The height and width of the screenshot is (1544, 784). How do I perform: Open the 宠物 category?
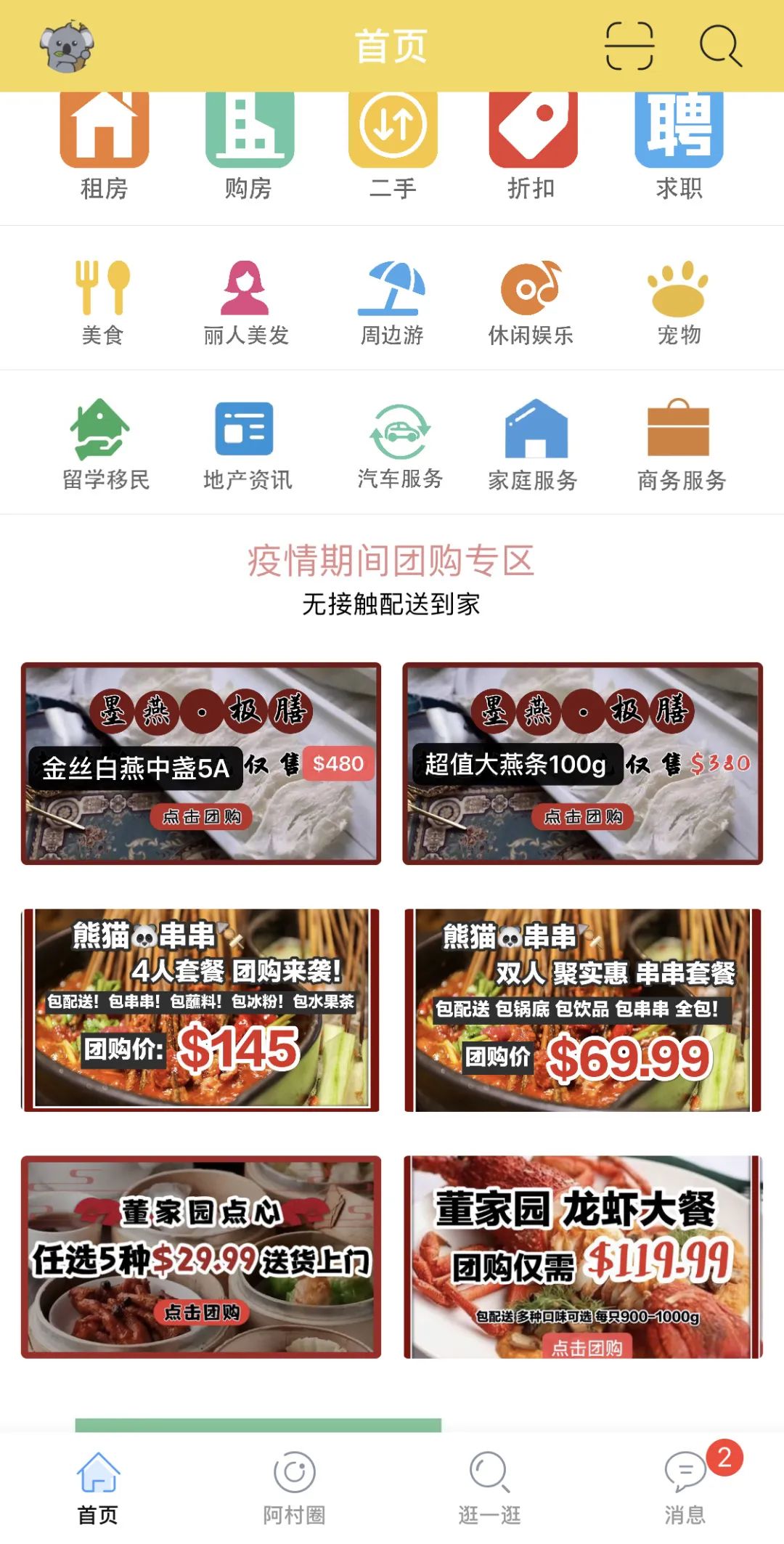(x=679, y=301)
